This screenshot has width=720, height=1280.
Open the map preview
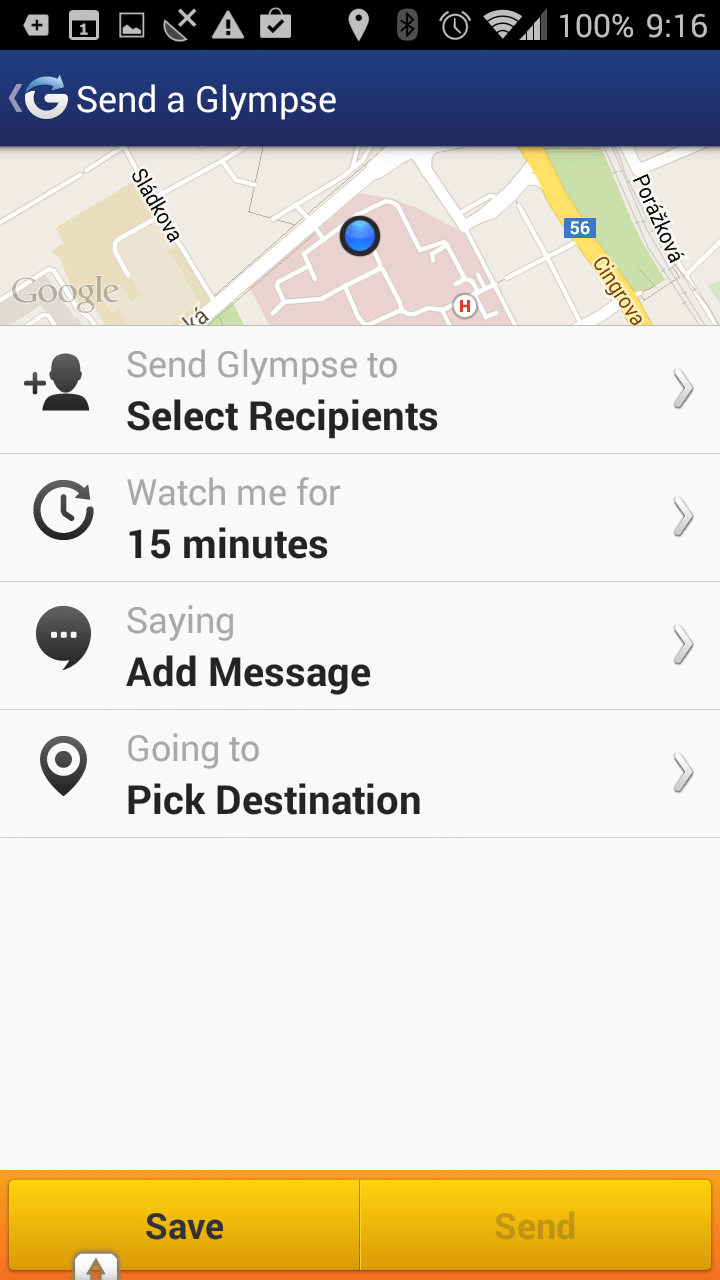point(360,237)
